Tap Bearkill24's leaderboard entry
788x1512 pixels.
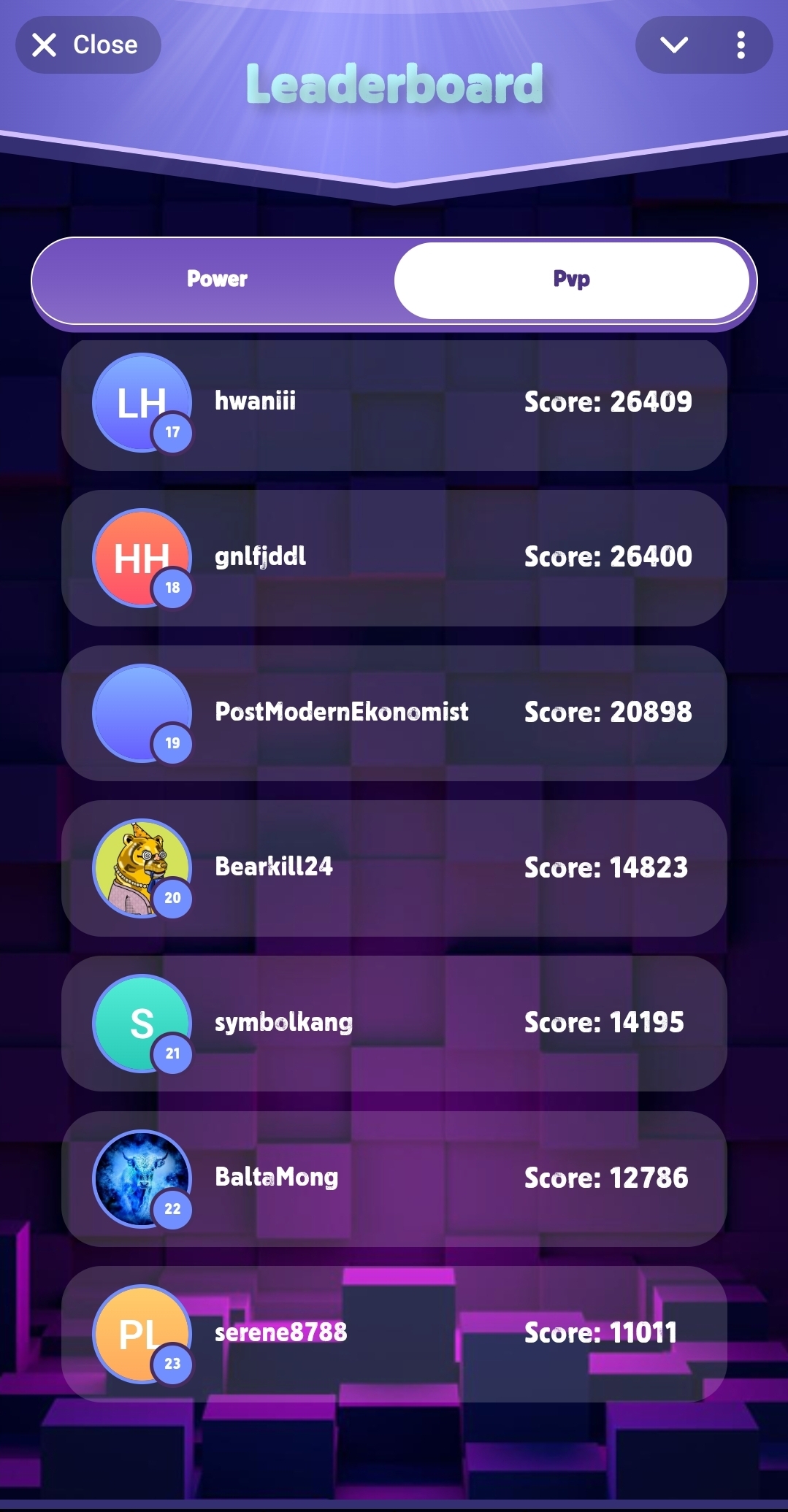click(394, 868)
